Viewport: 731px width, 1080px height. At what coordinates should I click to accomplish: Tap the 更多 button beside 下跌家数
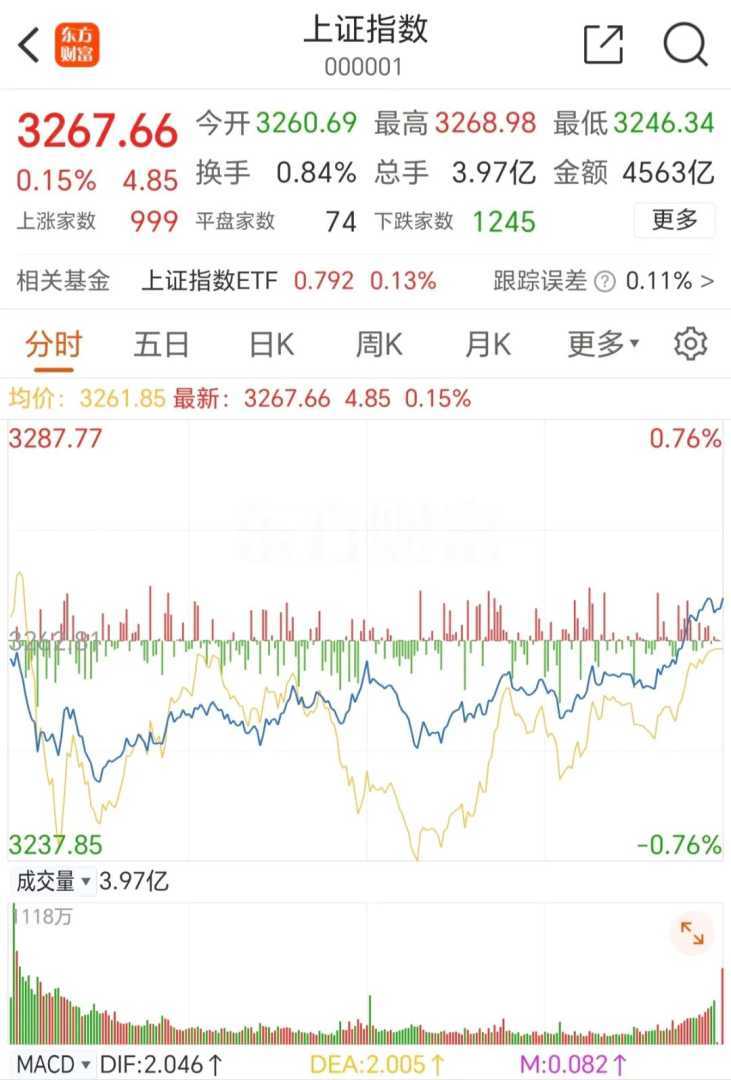click(x=674, y=220)
